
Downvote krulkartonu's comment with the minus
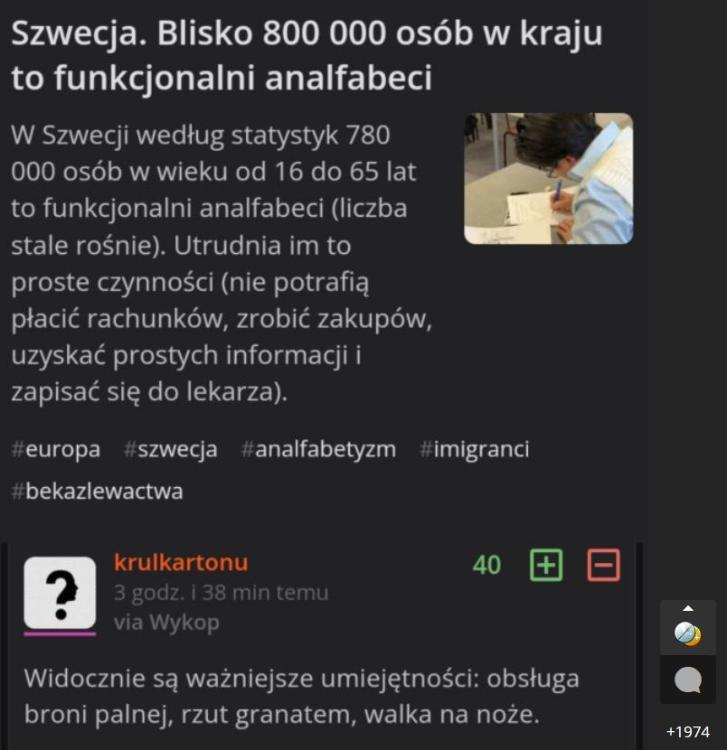[603, 566]
